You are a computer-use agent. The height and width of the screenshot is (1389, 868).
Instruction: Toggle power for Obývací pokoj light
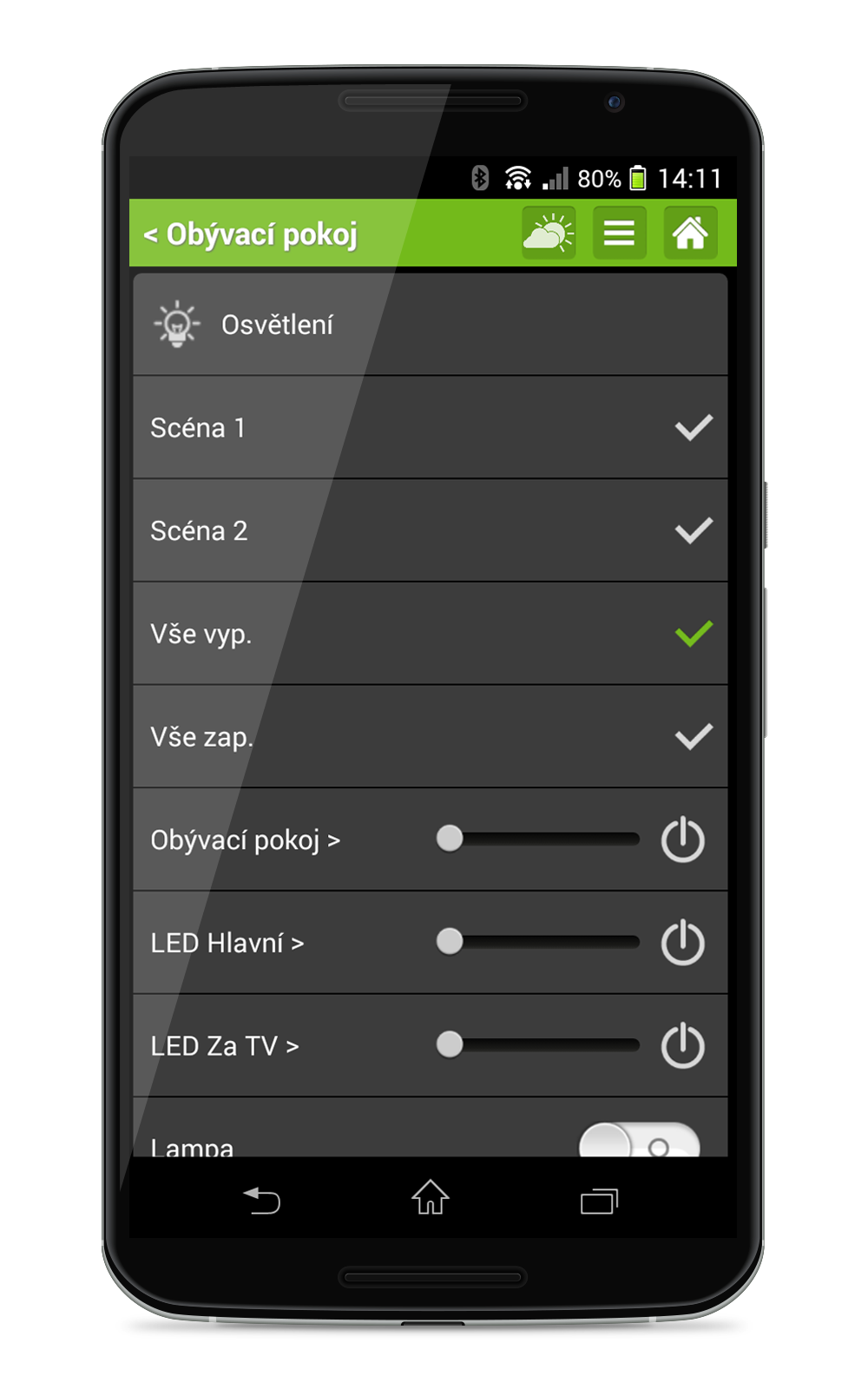(x=683, y=839)
